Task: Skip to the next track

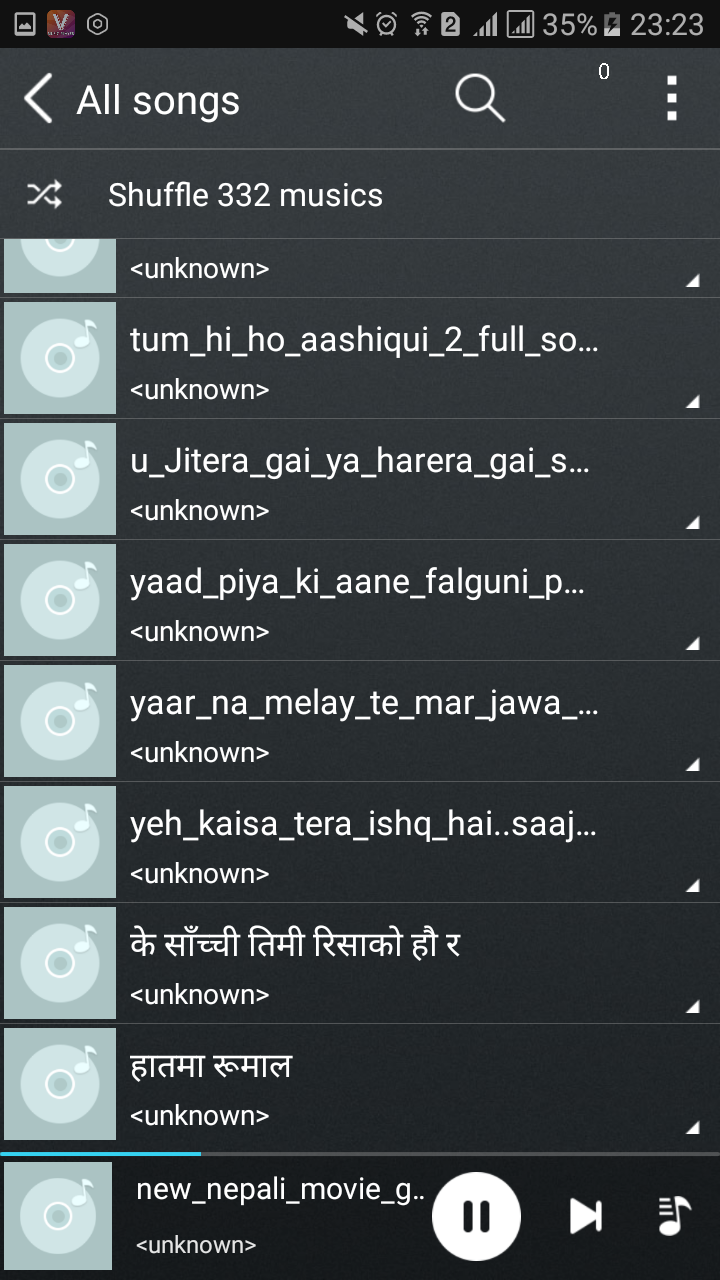Action: pyautogui.click(x=585, y=1216)
